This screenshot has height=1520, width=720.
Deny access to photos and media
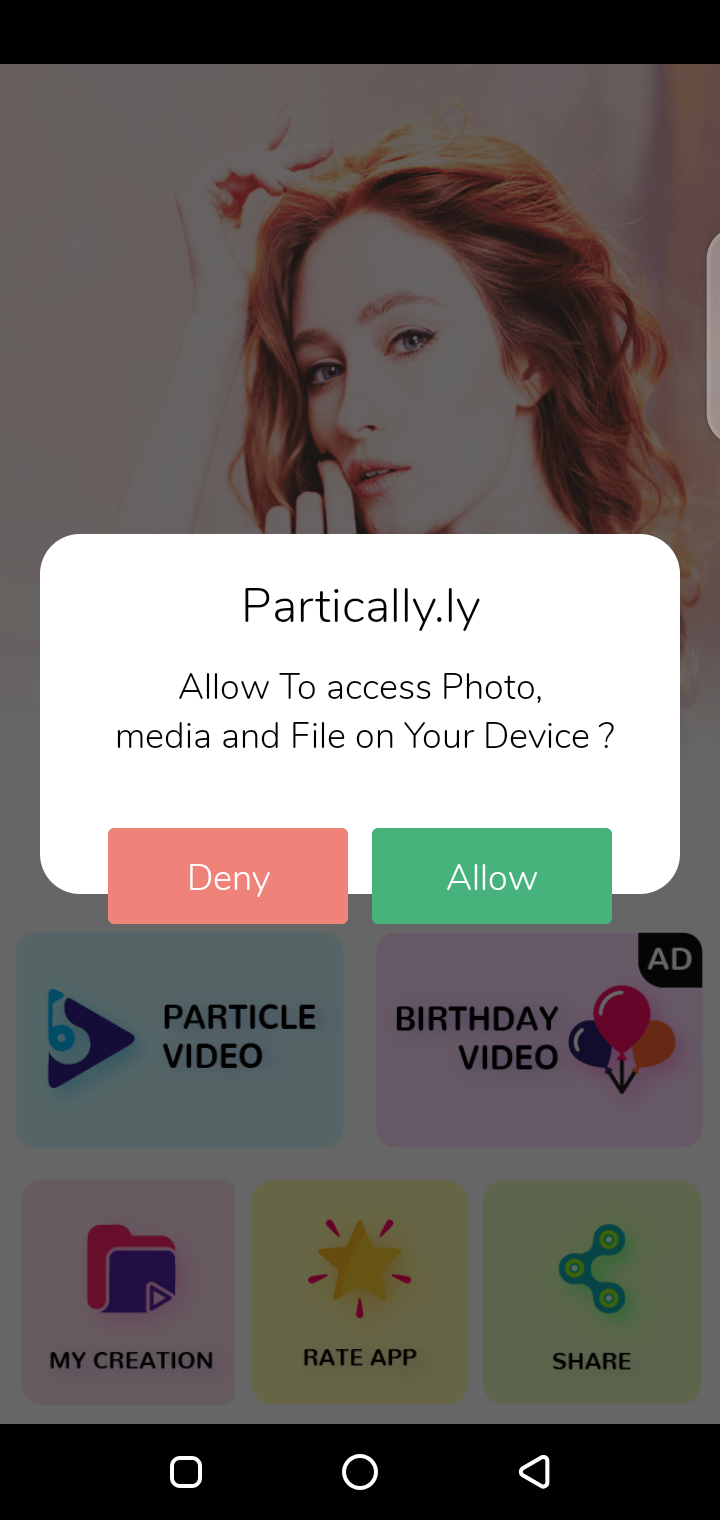[x=228, y=876]
